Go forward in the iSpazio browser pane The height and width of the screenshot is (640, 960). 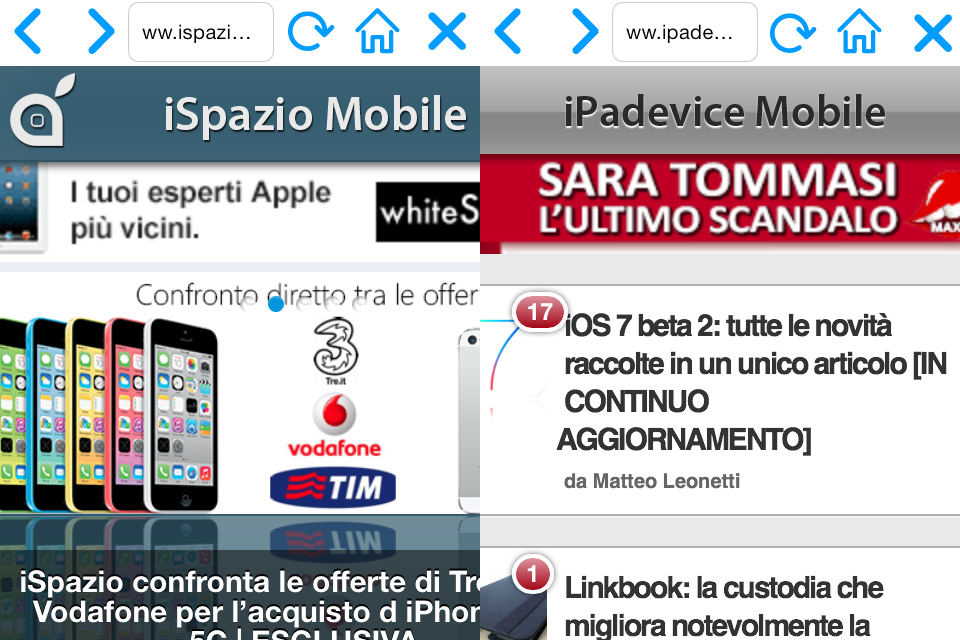point(100,32)
